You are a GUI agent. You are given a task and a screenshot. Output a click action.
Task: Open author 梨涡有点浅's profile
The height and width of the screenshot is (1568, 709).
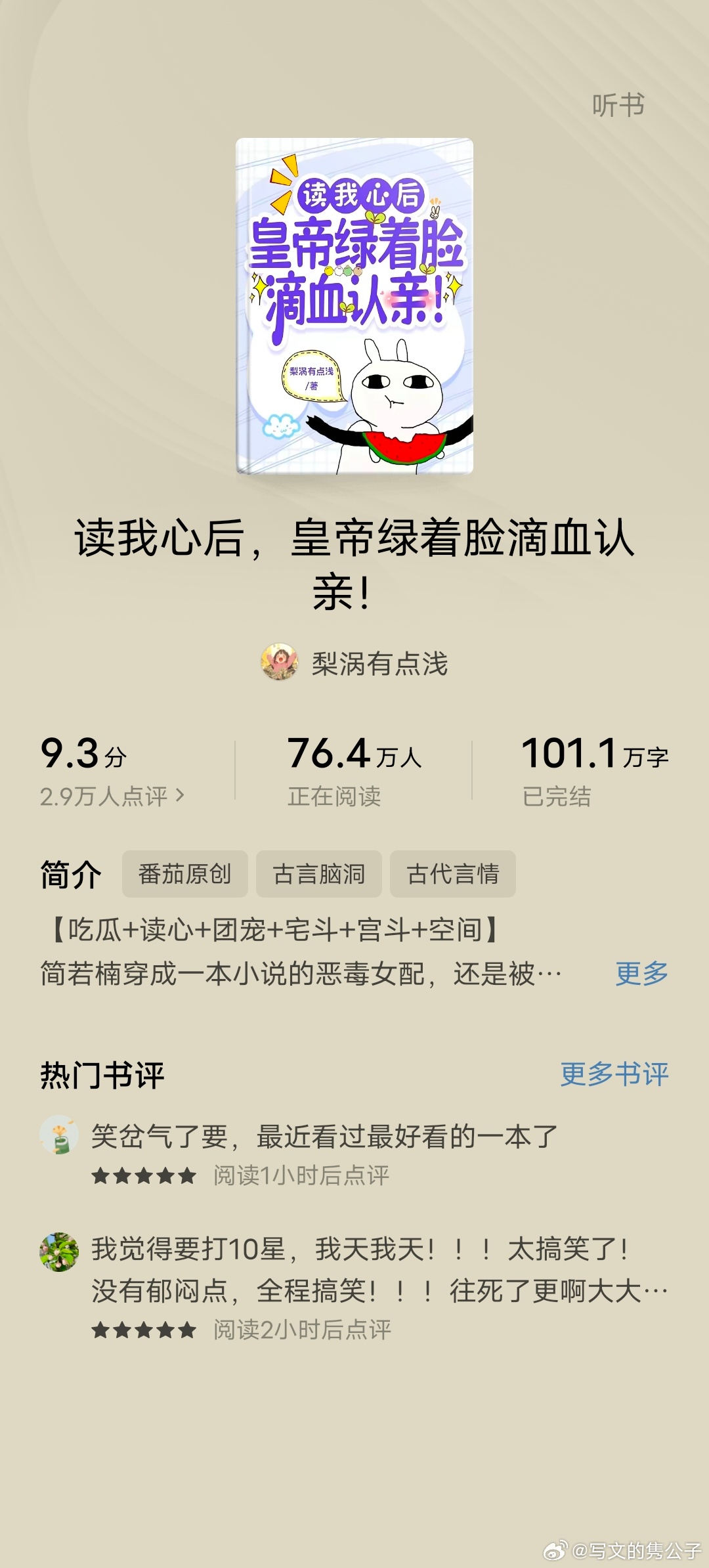(x=355, y=663)
